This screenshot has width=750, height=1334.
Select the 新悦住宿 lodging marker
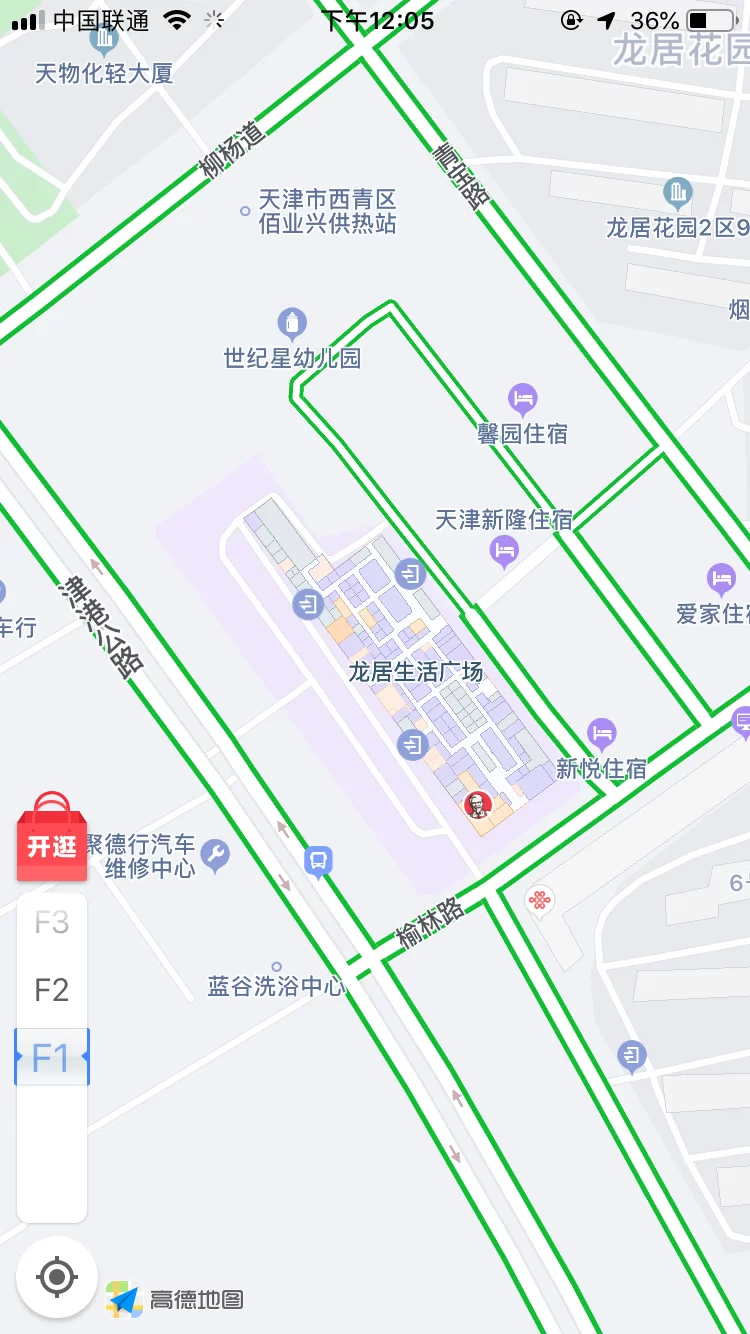[x=601, y=735]
